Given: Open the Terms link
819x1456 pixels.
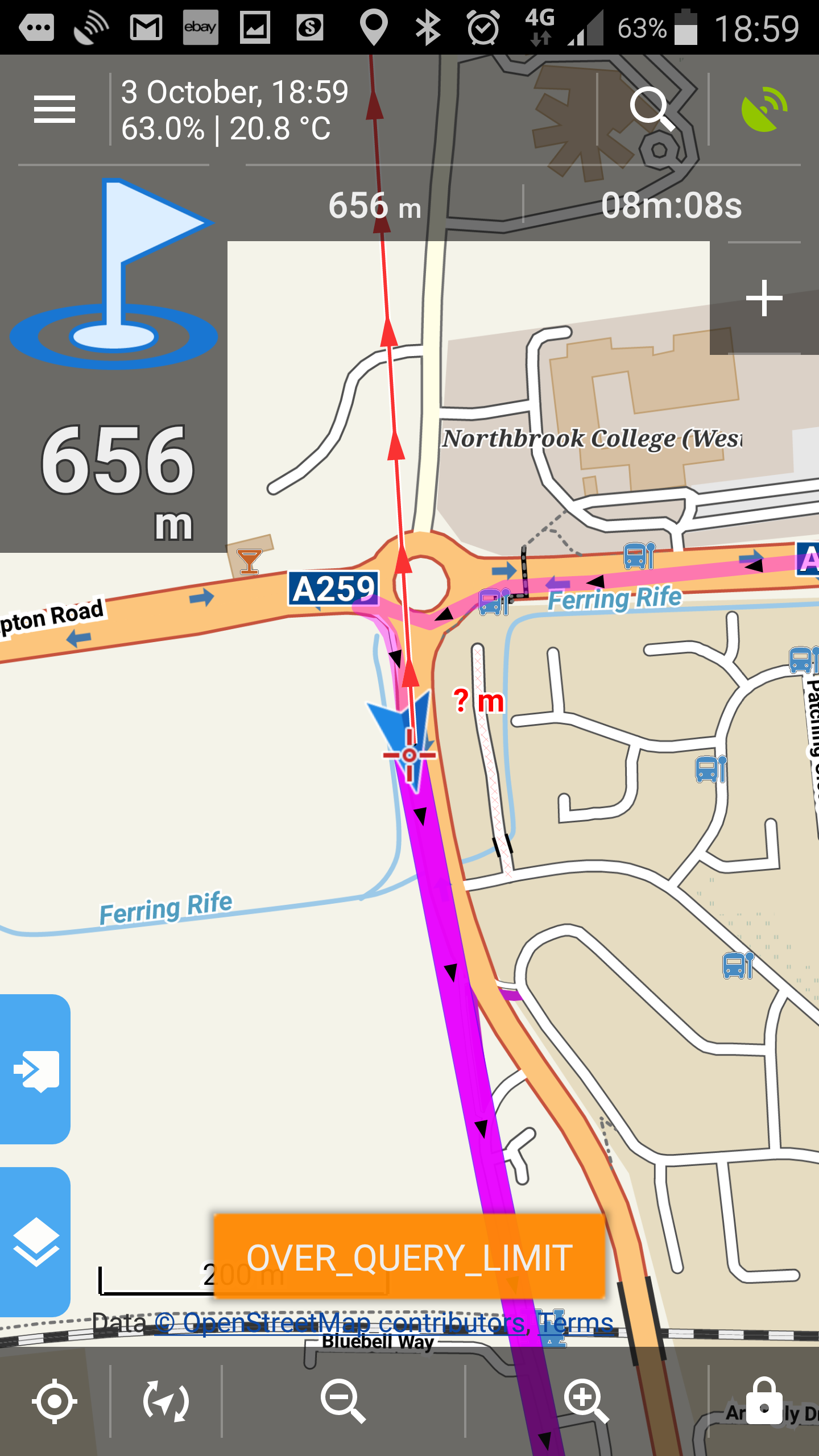Looking at the screenshot, I should point(576,1323).
